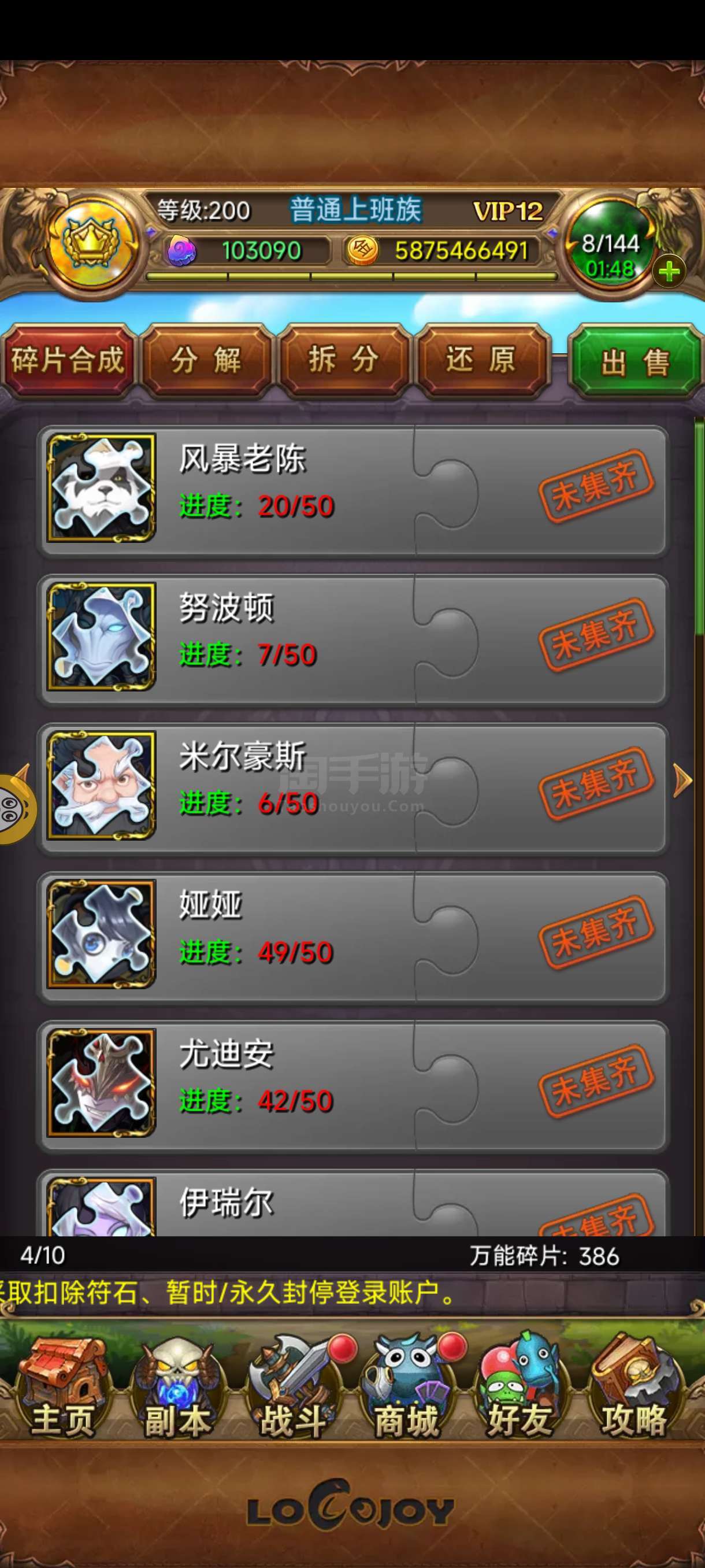Go to next page with right arrow
The width and height of the screenshot is (705, 1568).
point(682,781)
